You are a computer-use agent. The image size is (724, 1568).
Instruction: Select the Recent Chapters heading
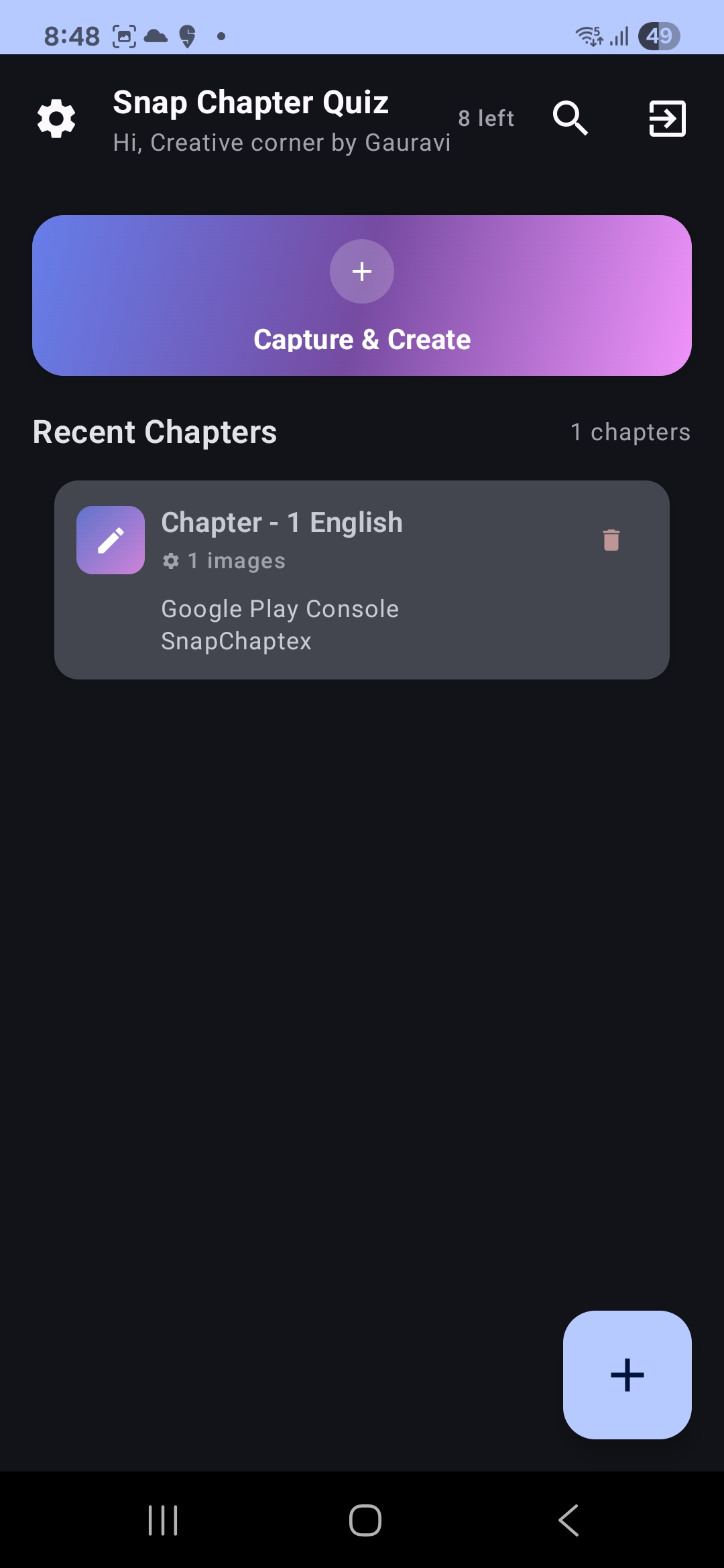click(155, 432)
